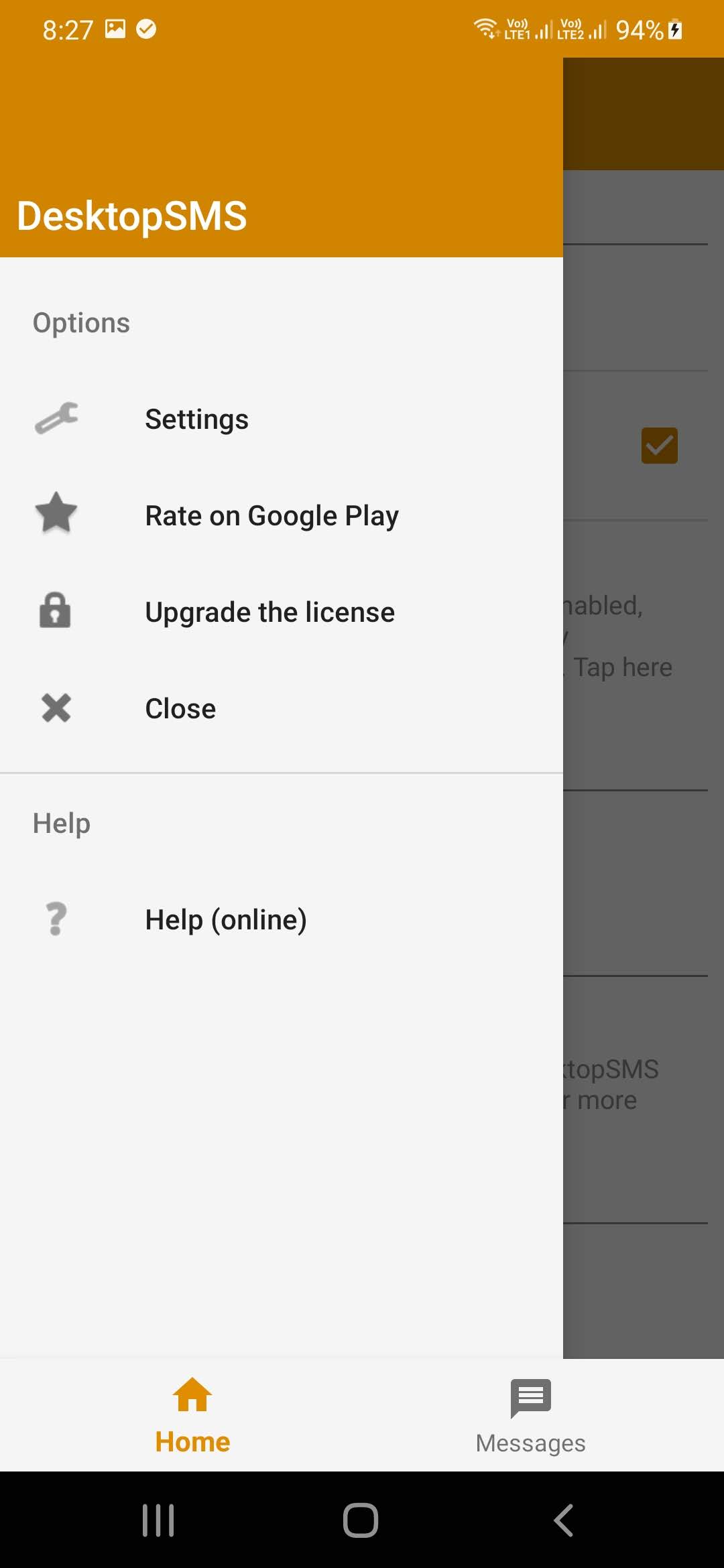Open Help (online) page
724x1568 pixels.
point(226,920)
